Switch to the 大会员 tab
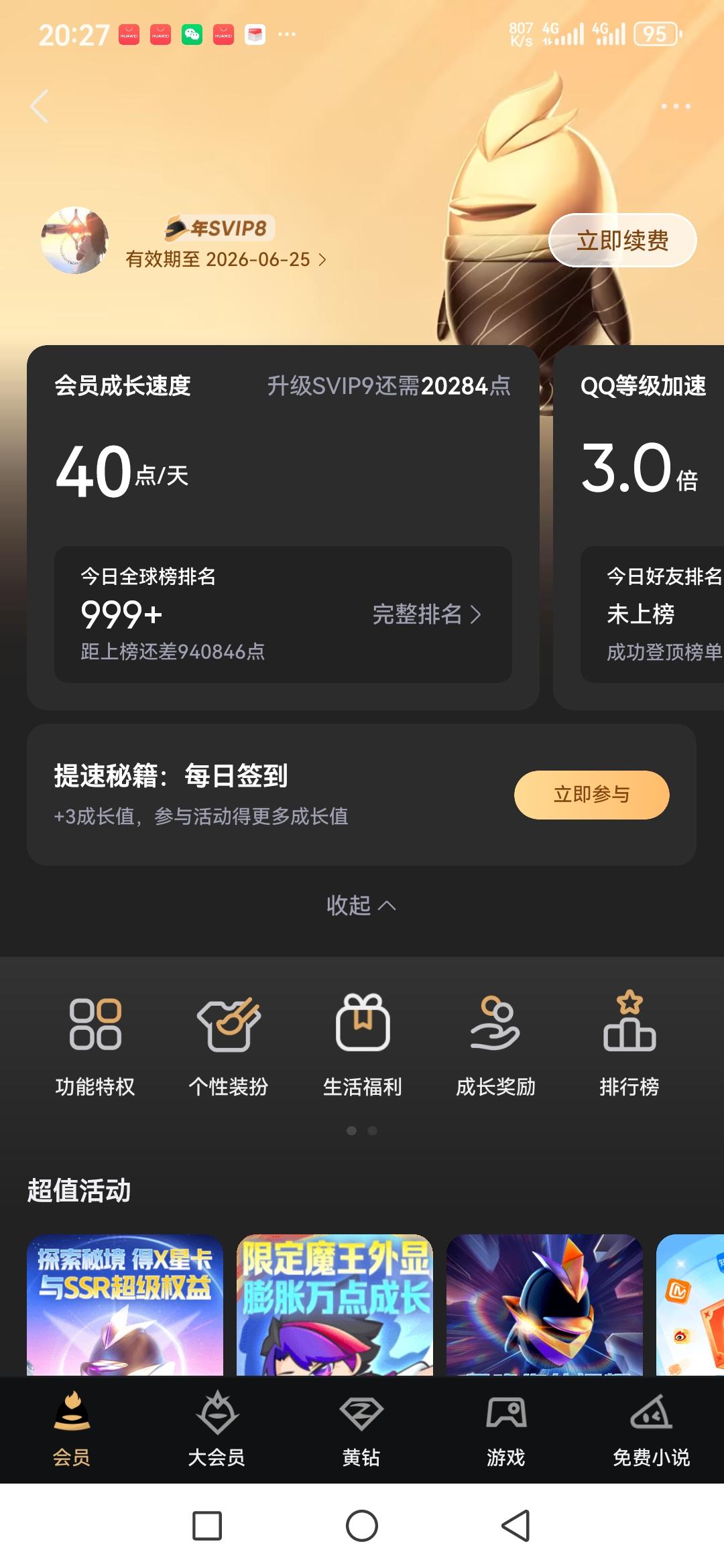724x1568 pixels. pyautogui.click(x=219, y=1434)
